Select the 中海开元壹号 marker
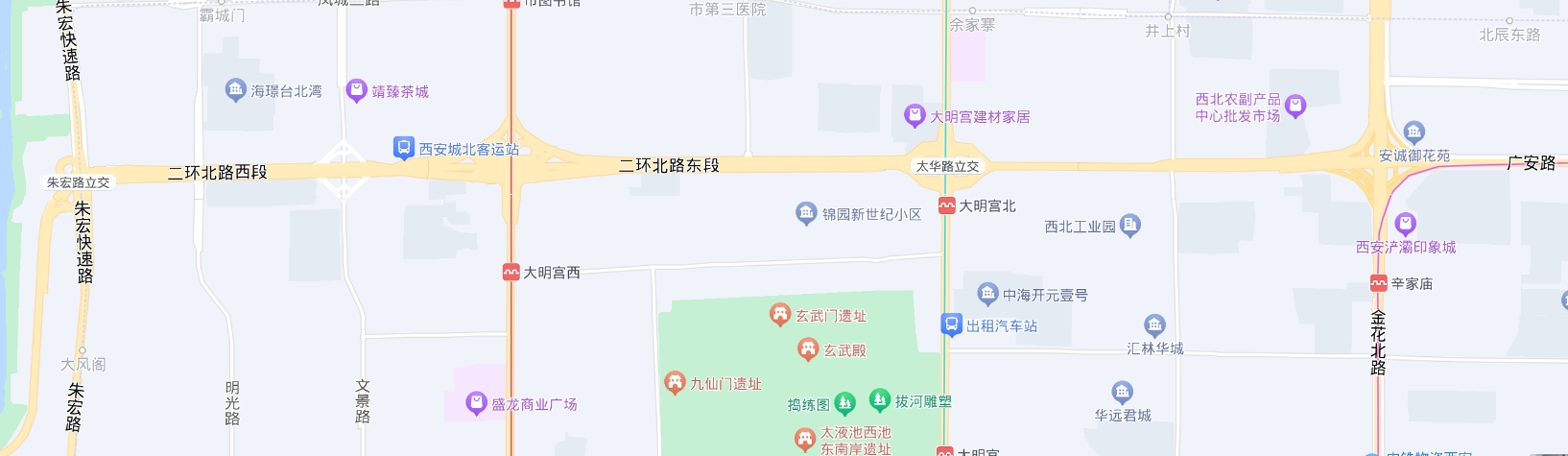The image size is (1568, 456). click(x=987, y=294)
